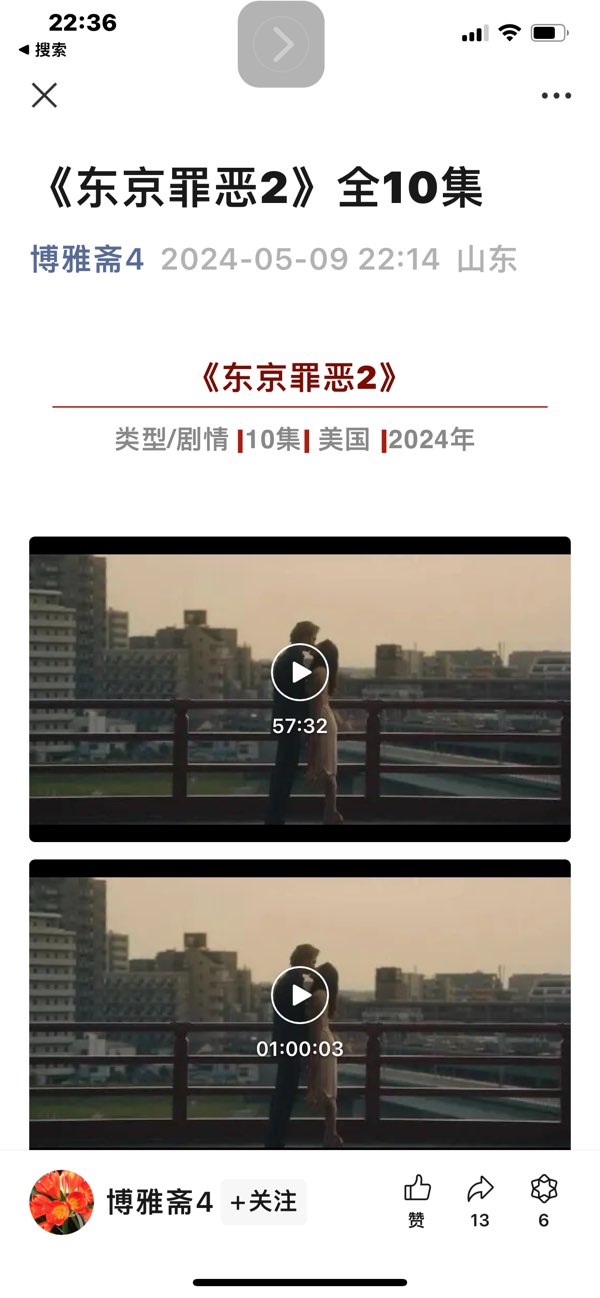Screen dimensions: 600x1298
Task: Close the article page
Action: coord(44,95)
